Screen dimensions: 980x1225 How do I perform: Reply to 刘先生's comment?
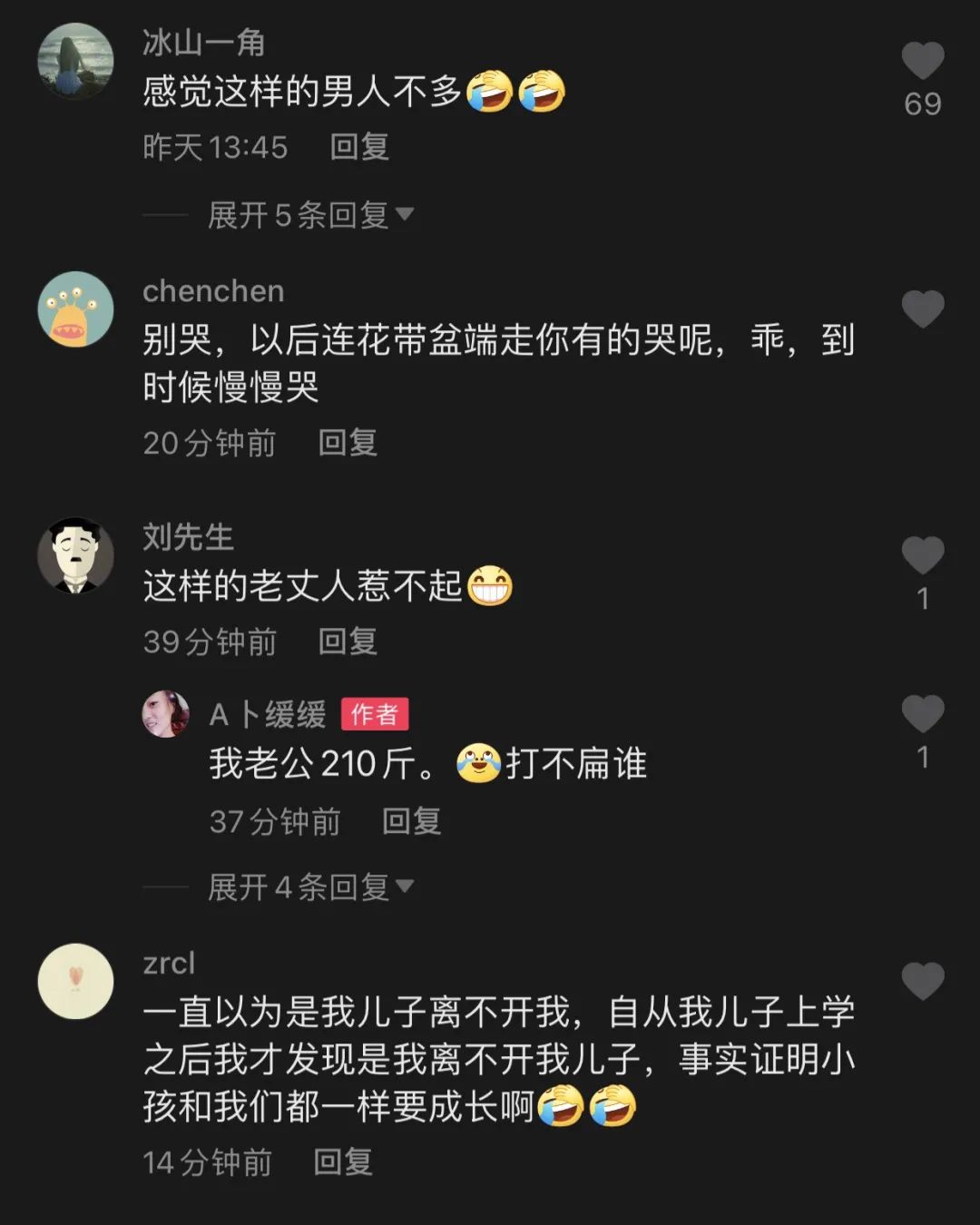(x=348, y=642)
